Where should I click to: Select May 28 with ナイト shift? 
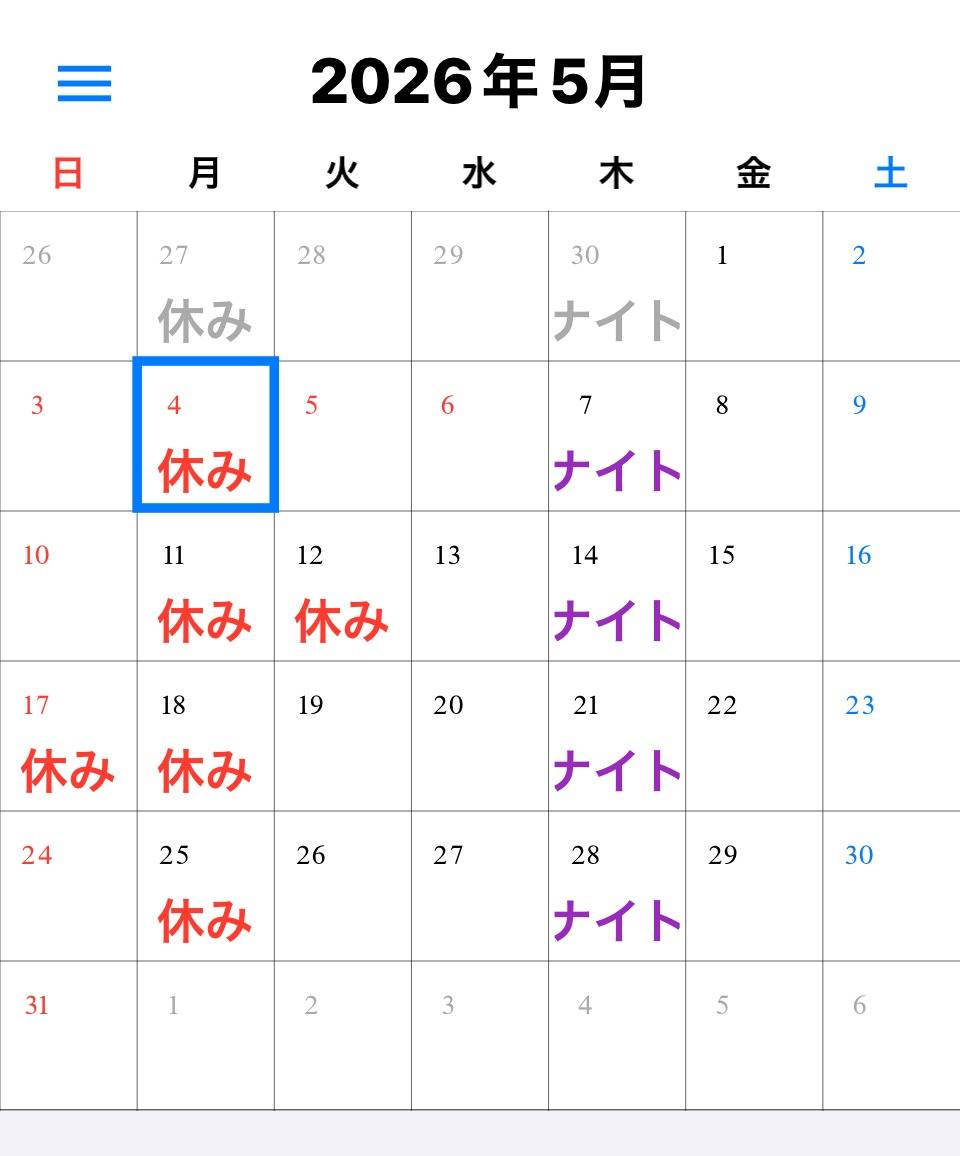pos(617,887)
